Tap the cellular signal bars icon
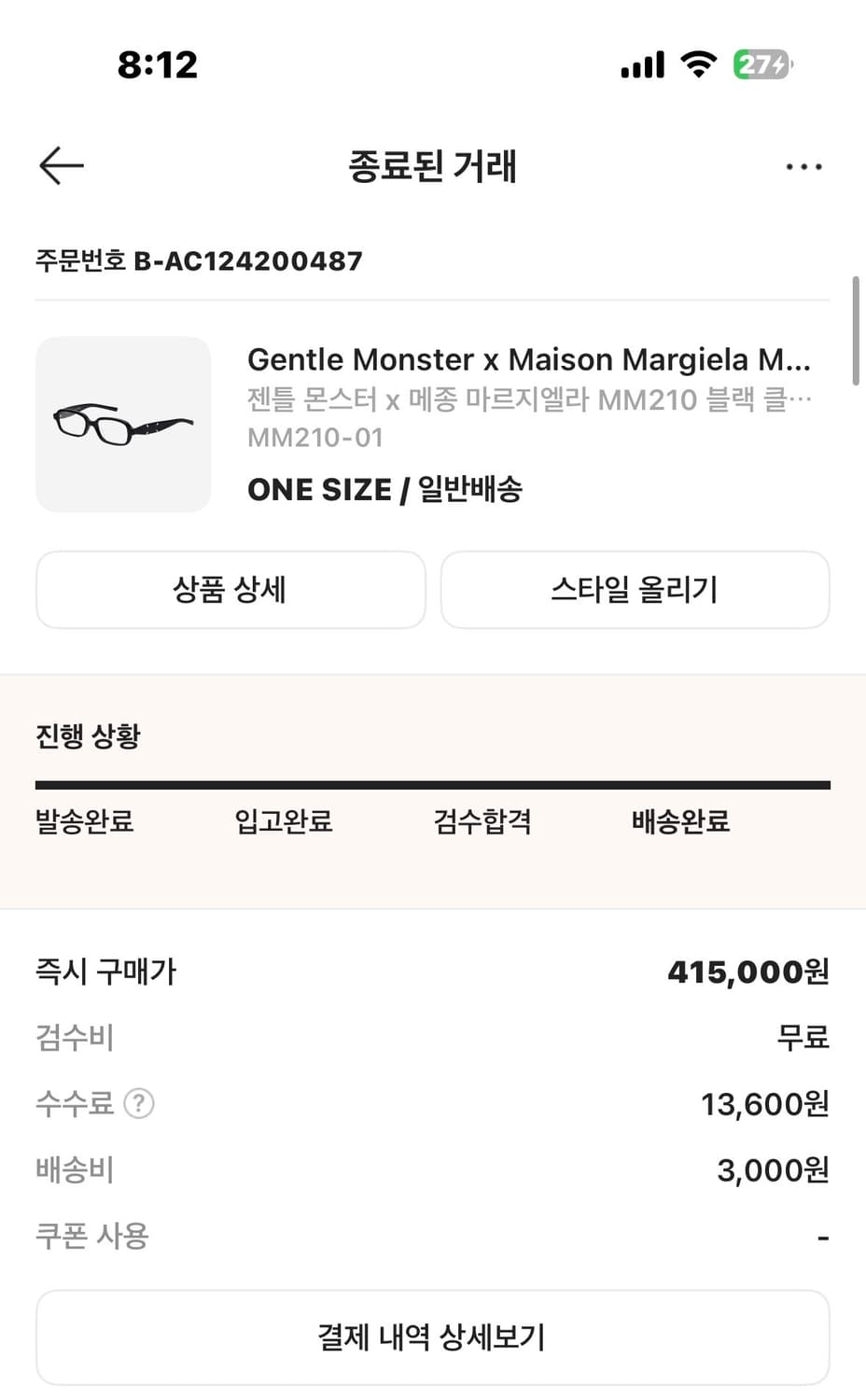The height and width of the screenshot is (1400, 866). [x=641, y=63]
